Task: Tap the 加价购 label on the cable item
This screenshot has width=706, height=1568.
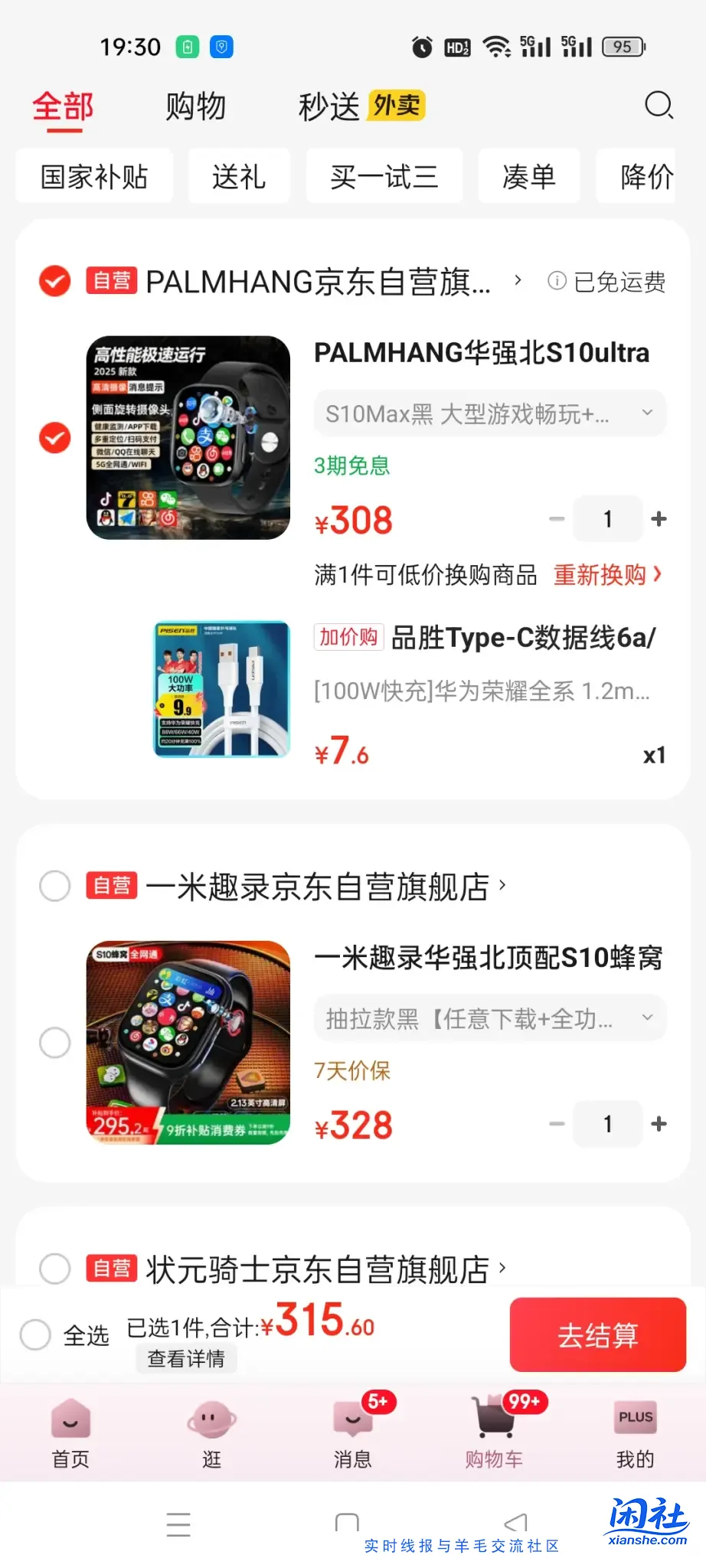Action: tap(348, 637)
